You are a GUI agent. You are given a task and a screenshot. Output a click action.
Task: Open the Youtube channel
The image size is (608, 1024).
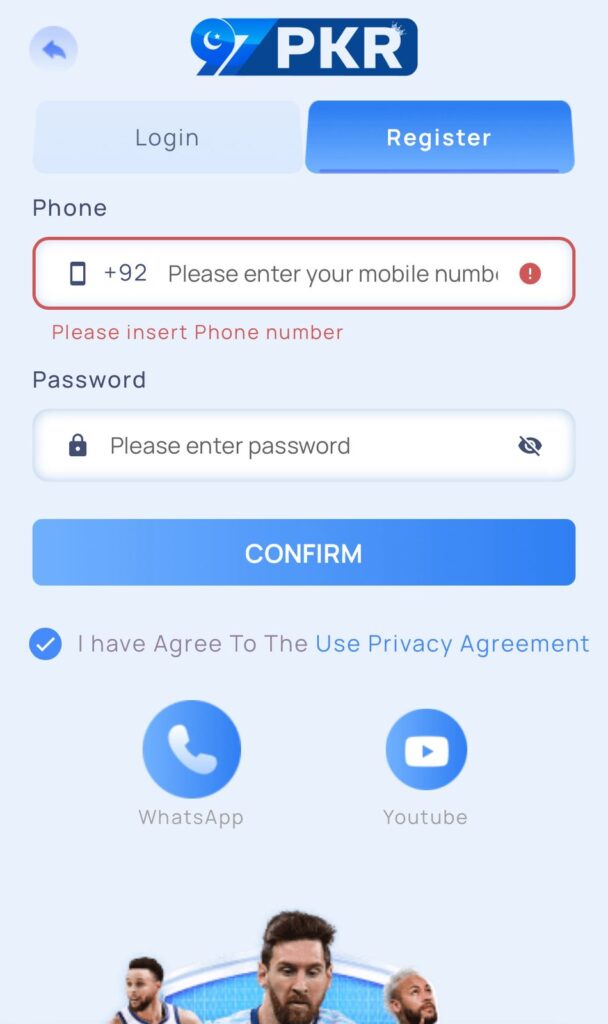[426, 749]
